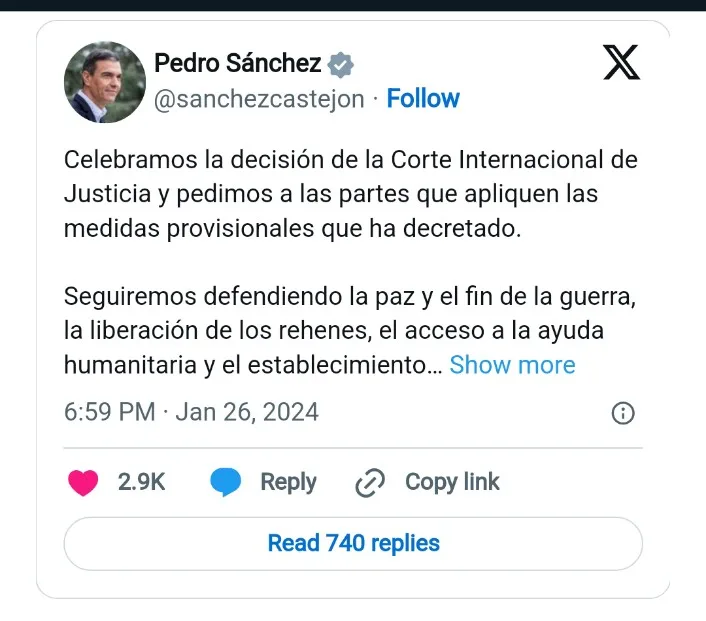Like the tweet via heart icon

point(83,482)
